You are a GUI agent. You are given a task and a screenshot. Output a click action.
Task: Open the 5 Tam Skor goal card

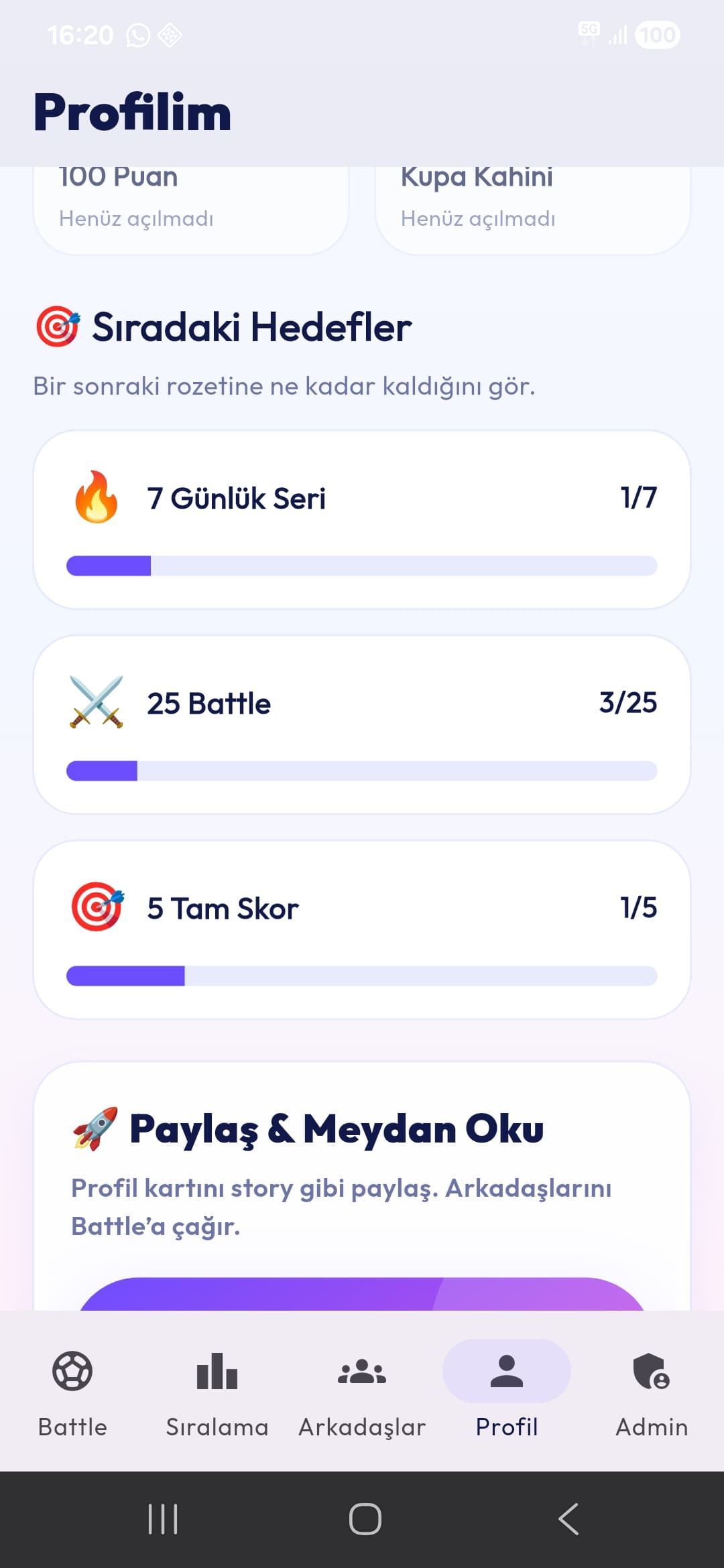pos(362,929)
